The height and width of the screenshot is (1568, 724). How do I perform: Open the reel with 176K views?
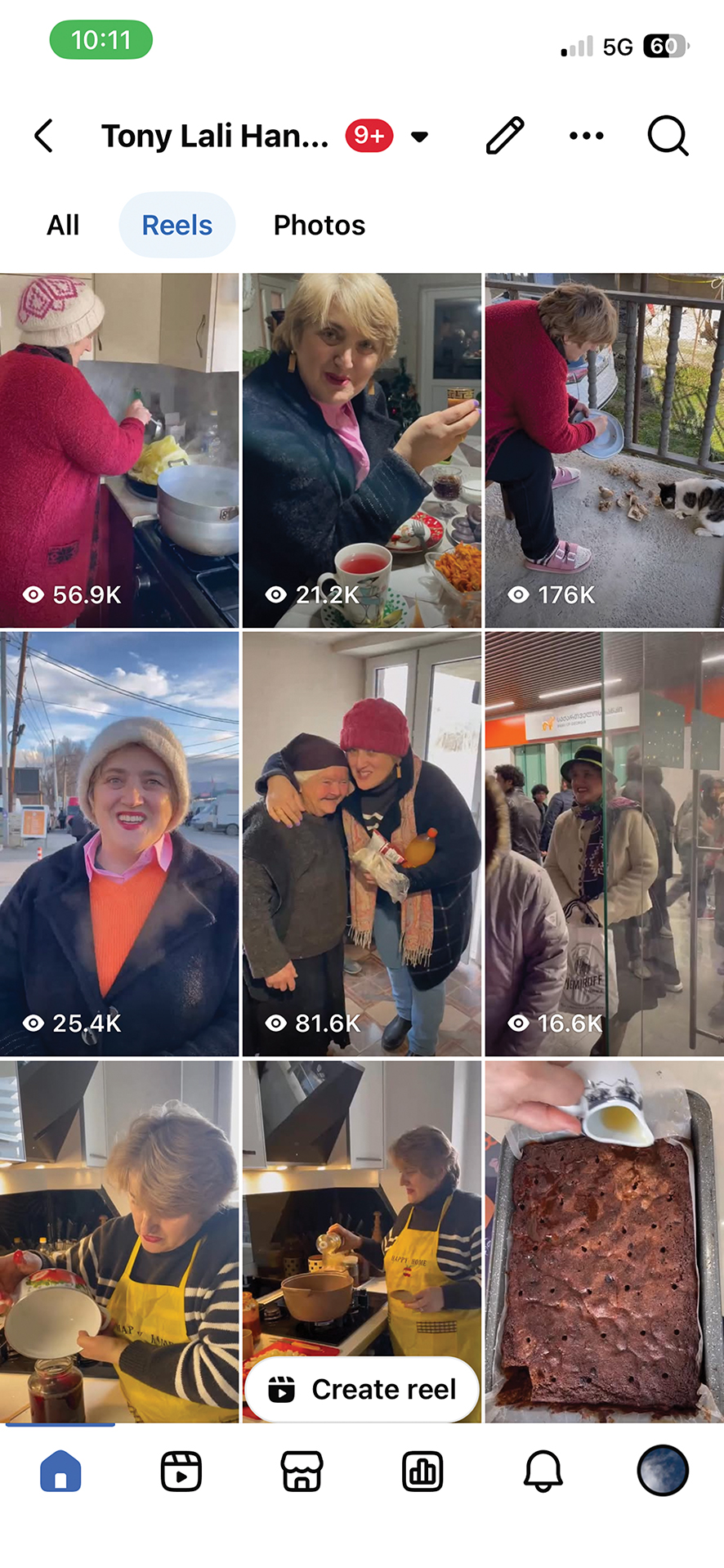click(x=605, y=450)
